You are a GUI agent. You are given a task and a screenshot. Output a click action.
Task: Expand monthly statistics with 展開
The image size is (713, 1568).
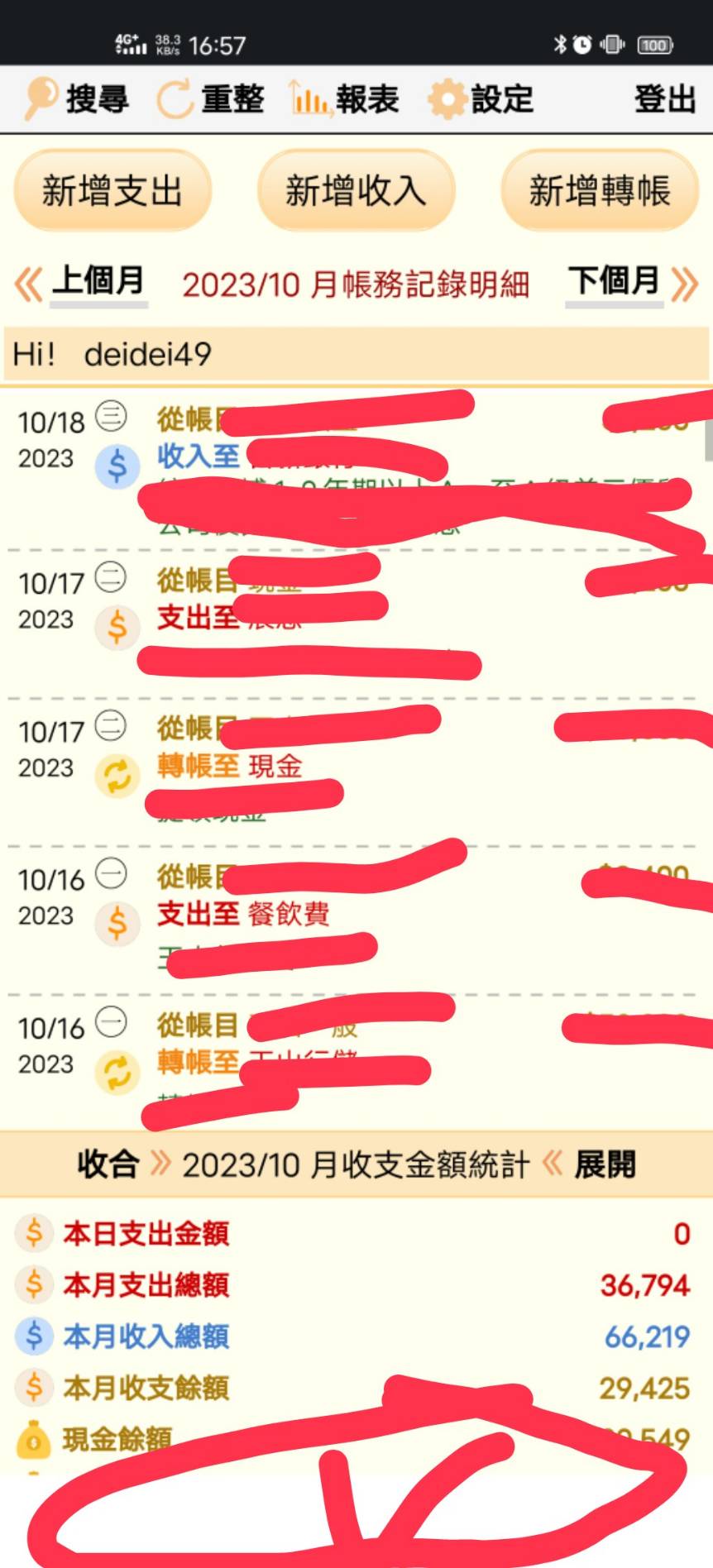[605, 1164]
